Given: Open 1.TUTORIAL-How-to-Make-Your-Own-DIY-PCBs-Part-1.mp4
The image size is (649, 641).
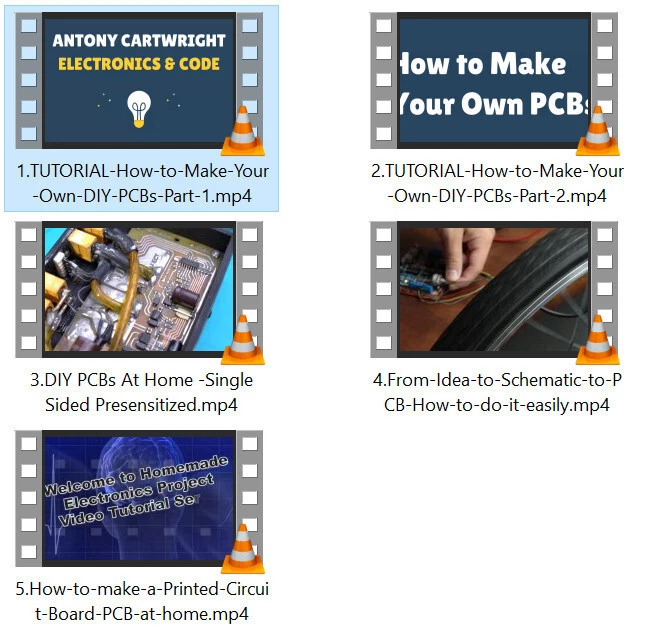Looking at the screenshot, I should tap(138, 82).
